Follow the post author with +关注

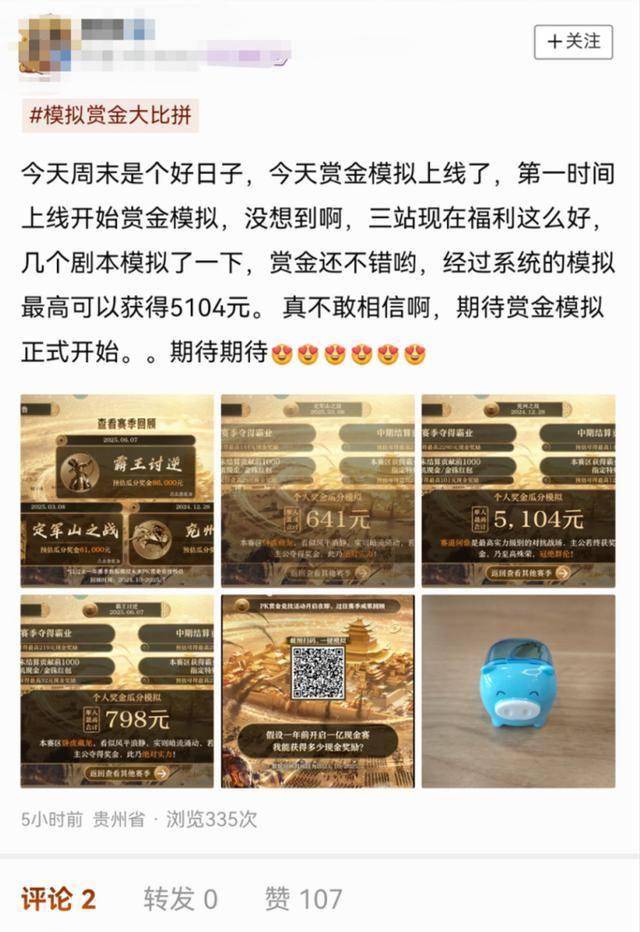pyautogui.click(x=573, y=41)
